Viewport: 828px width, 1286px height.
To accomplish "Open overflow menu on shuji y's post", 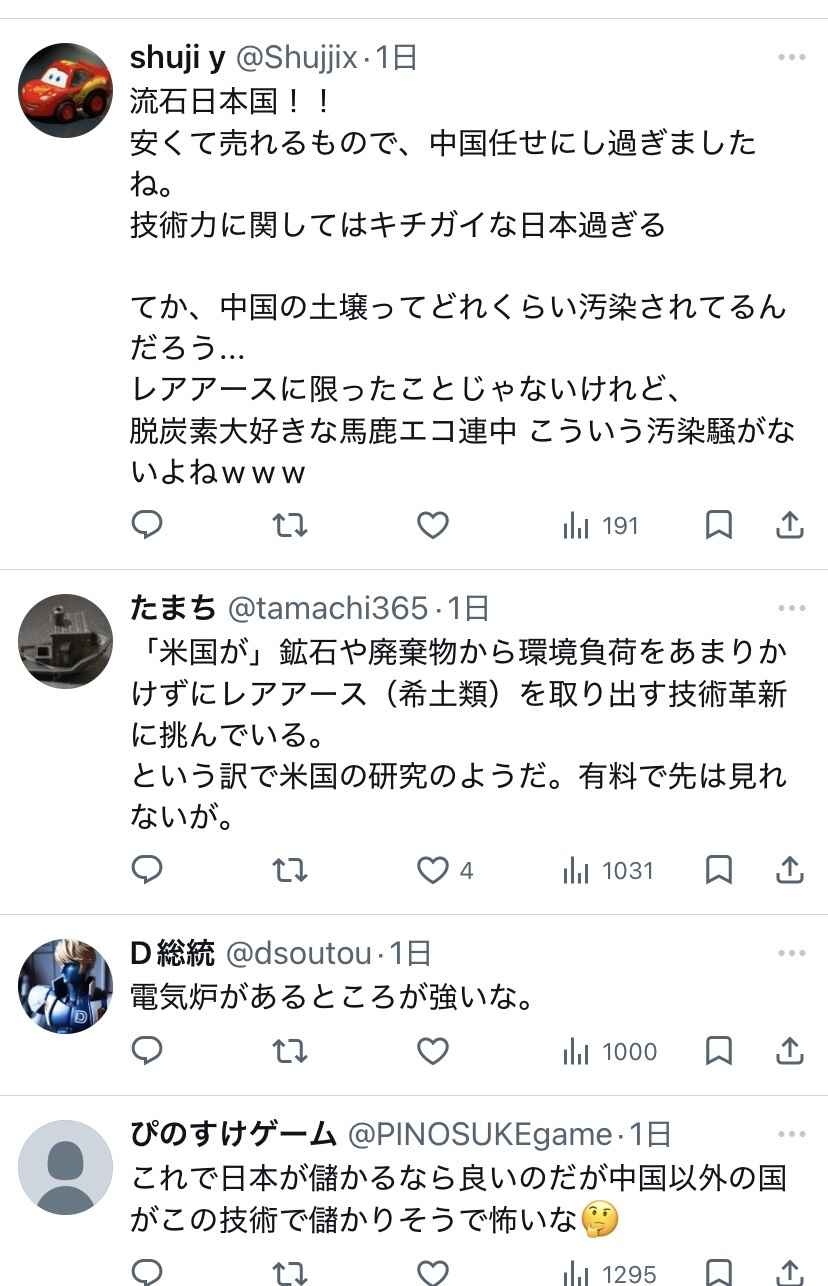I will point(791,58).
